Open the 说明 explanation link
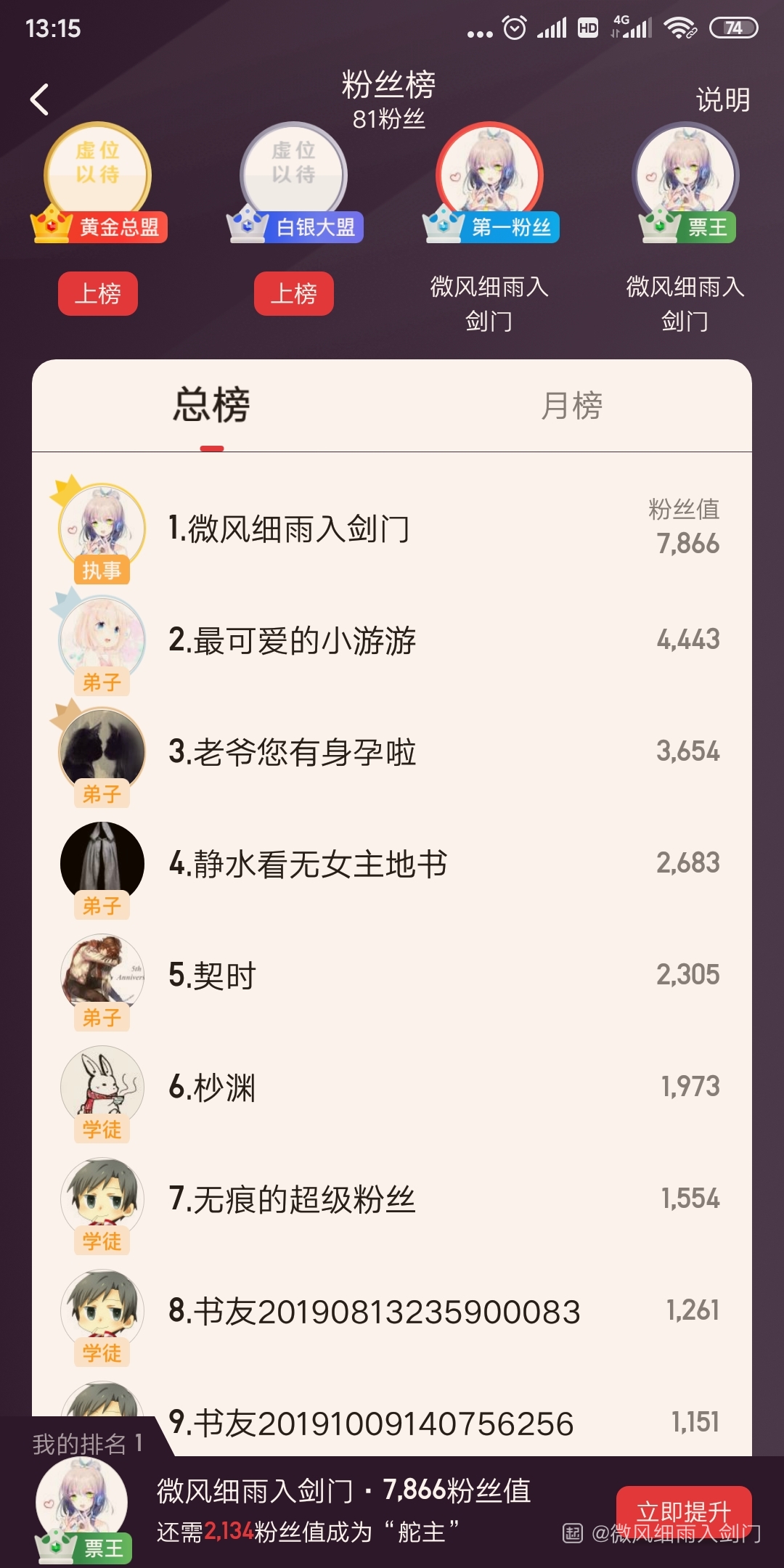784x1568 pixels. tap(722, 99)
